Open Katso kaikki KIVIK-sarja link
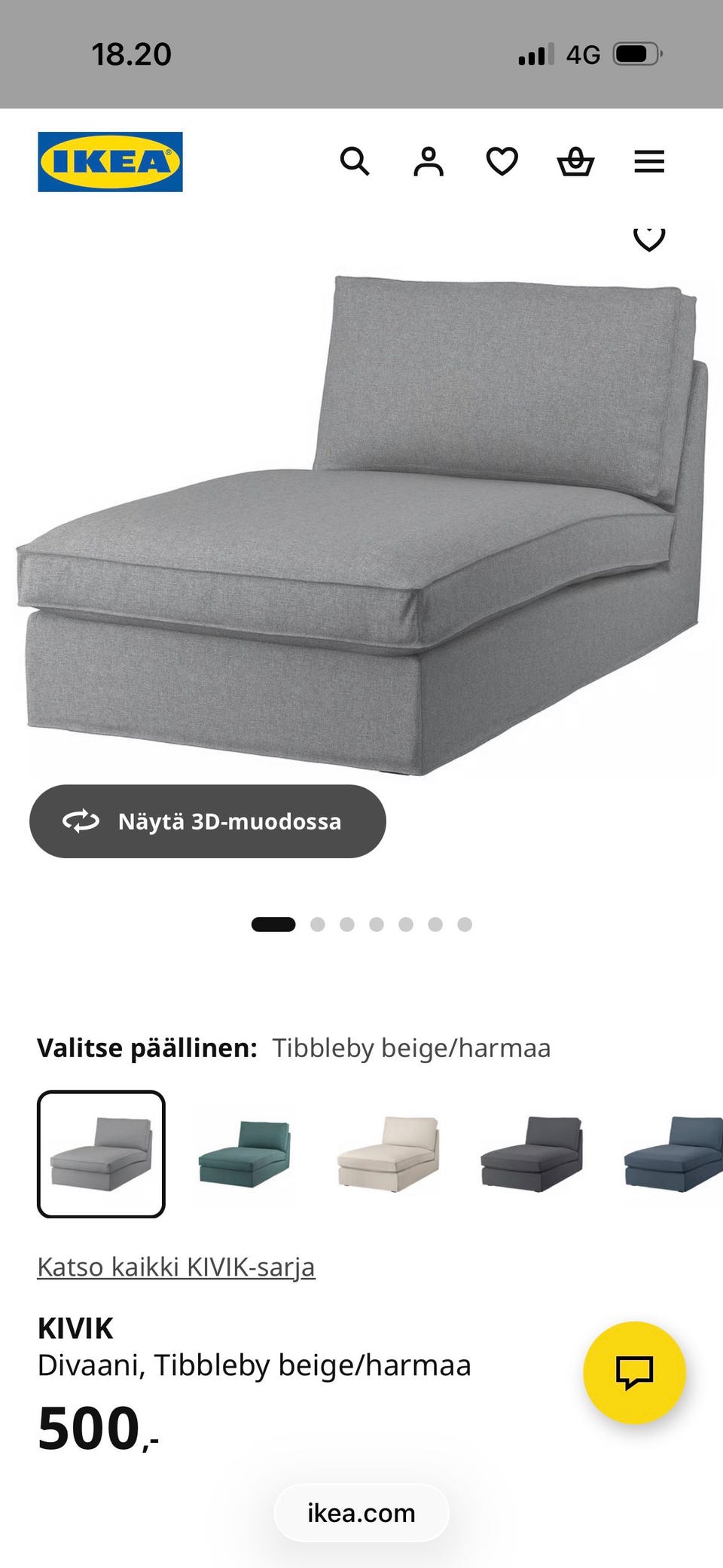Image resolution: width=723 pixels, height=1568 pixels. (176, 1267)
